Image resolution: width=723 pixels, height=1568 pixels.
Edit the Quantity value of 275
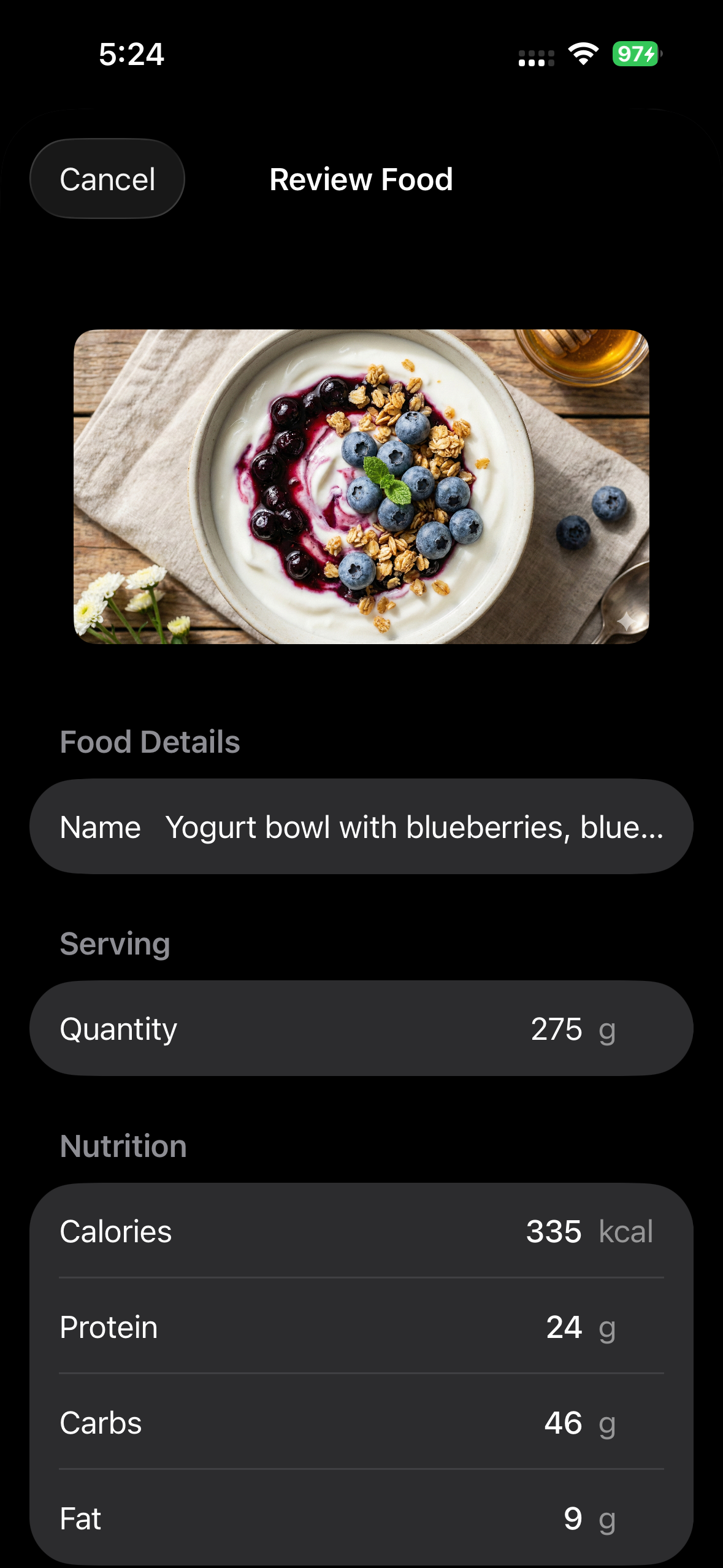point(556,1029)
